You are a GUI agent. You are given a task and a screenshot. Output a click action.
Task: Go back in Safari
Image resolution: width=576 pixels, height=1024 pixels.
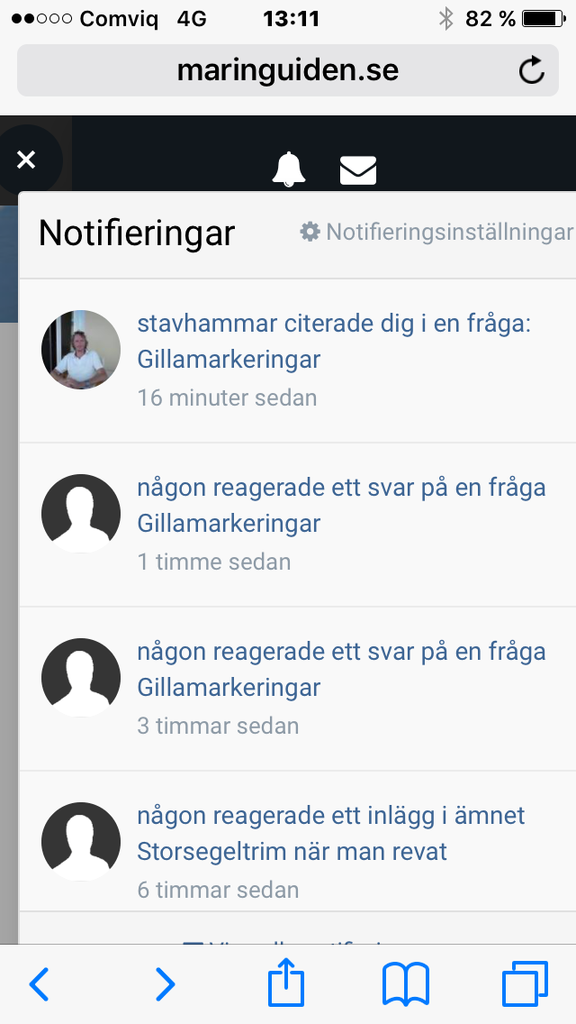(x=39, y=984)
